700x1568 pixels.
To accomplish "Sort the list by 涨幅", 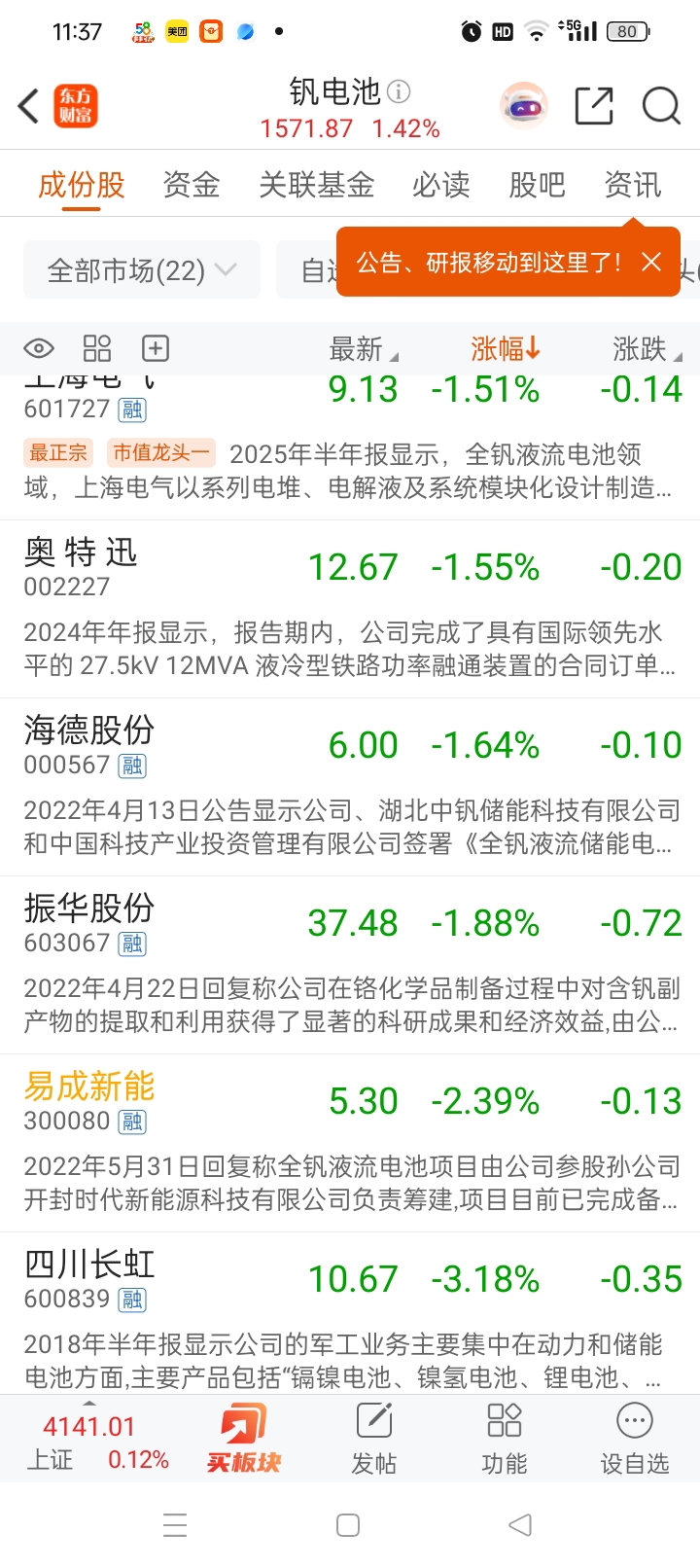I will pos(505,348).
